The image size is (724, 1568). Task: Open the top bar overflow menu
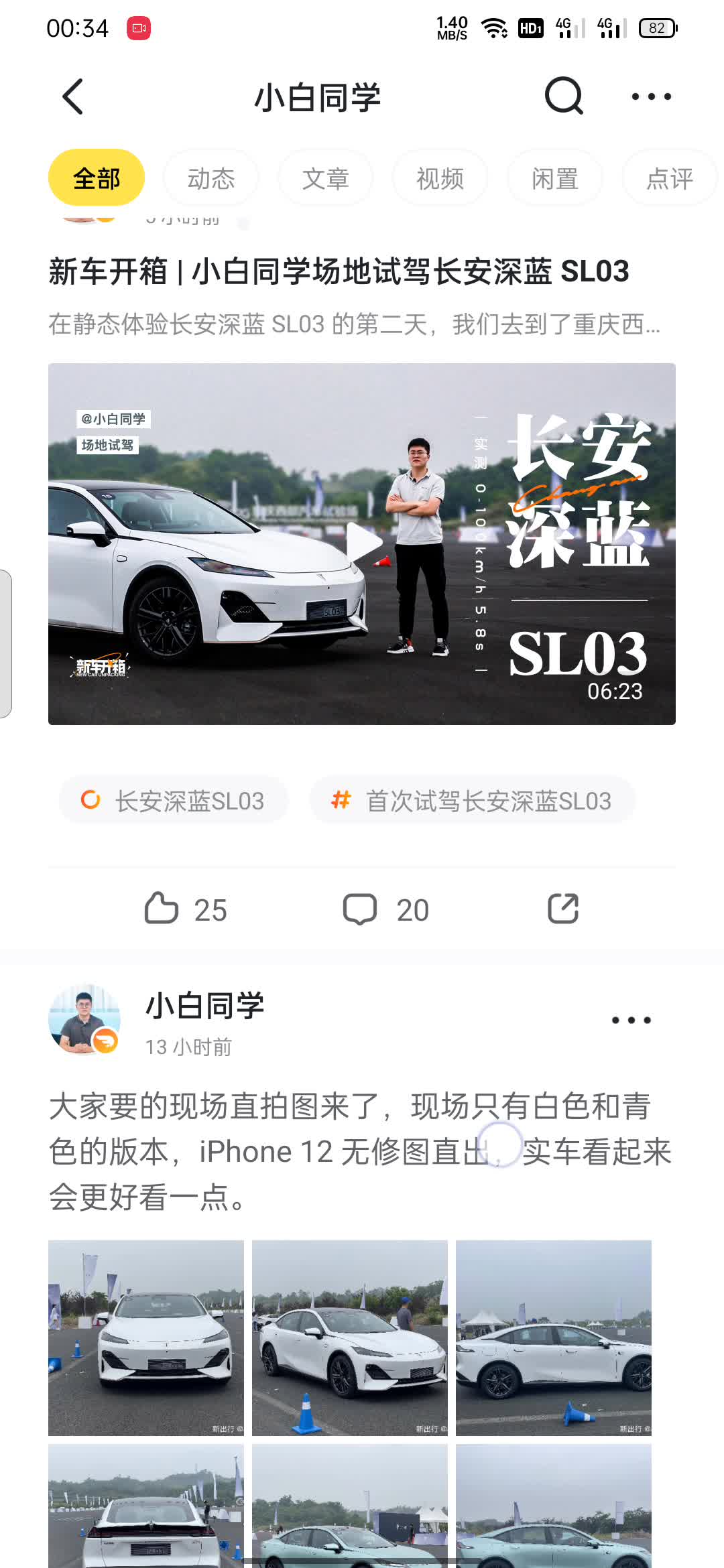pyautogui.click(x=651, y=97)
